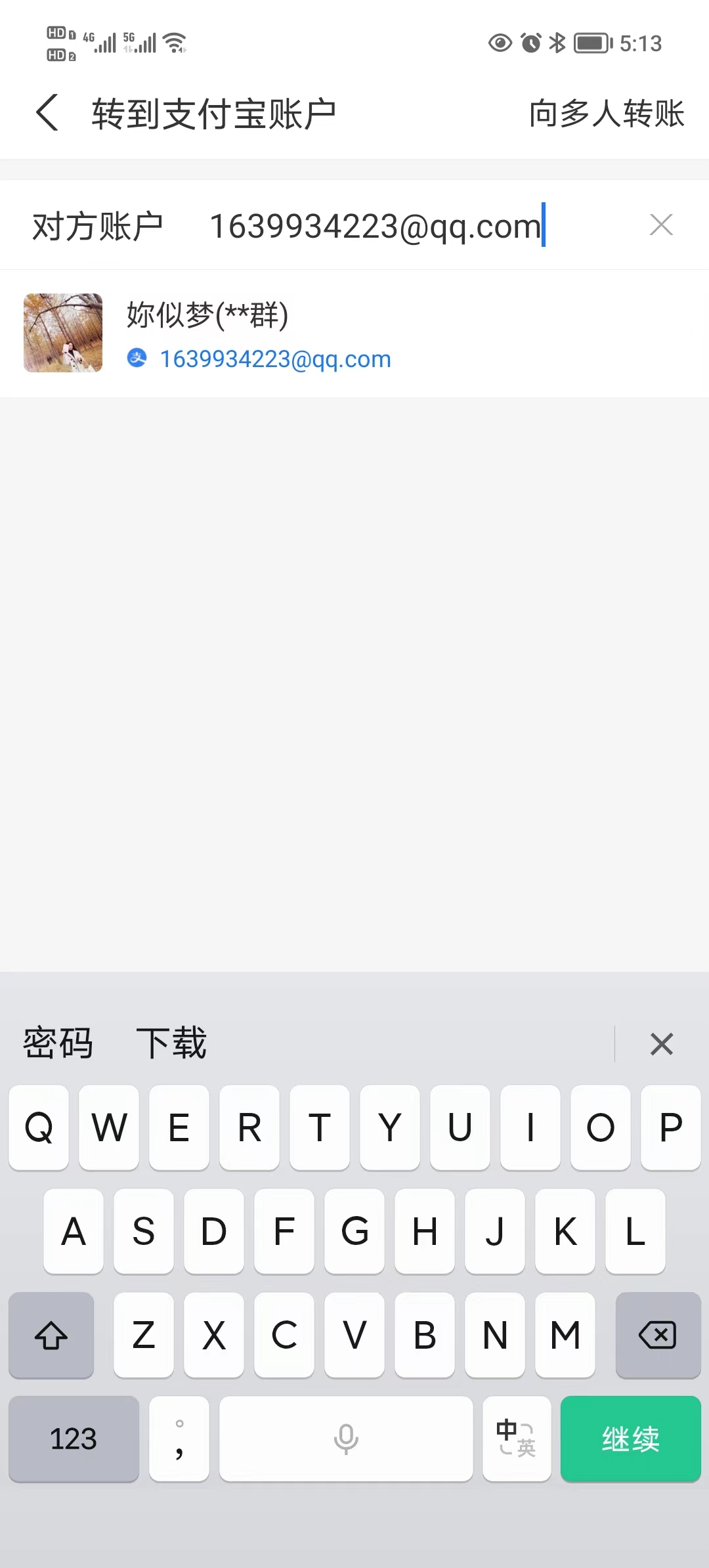Switch input language with 中/英 key

[517, 1439]
